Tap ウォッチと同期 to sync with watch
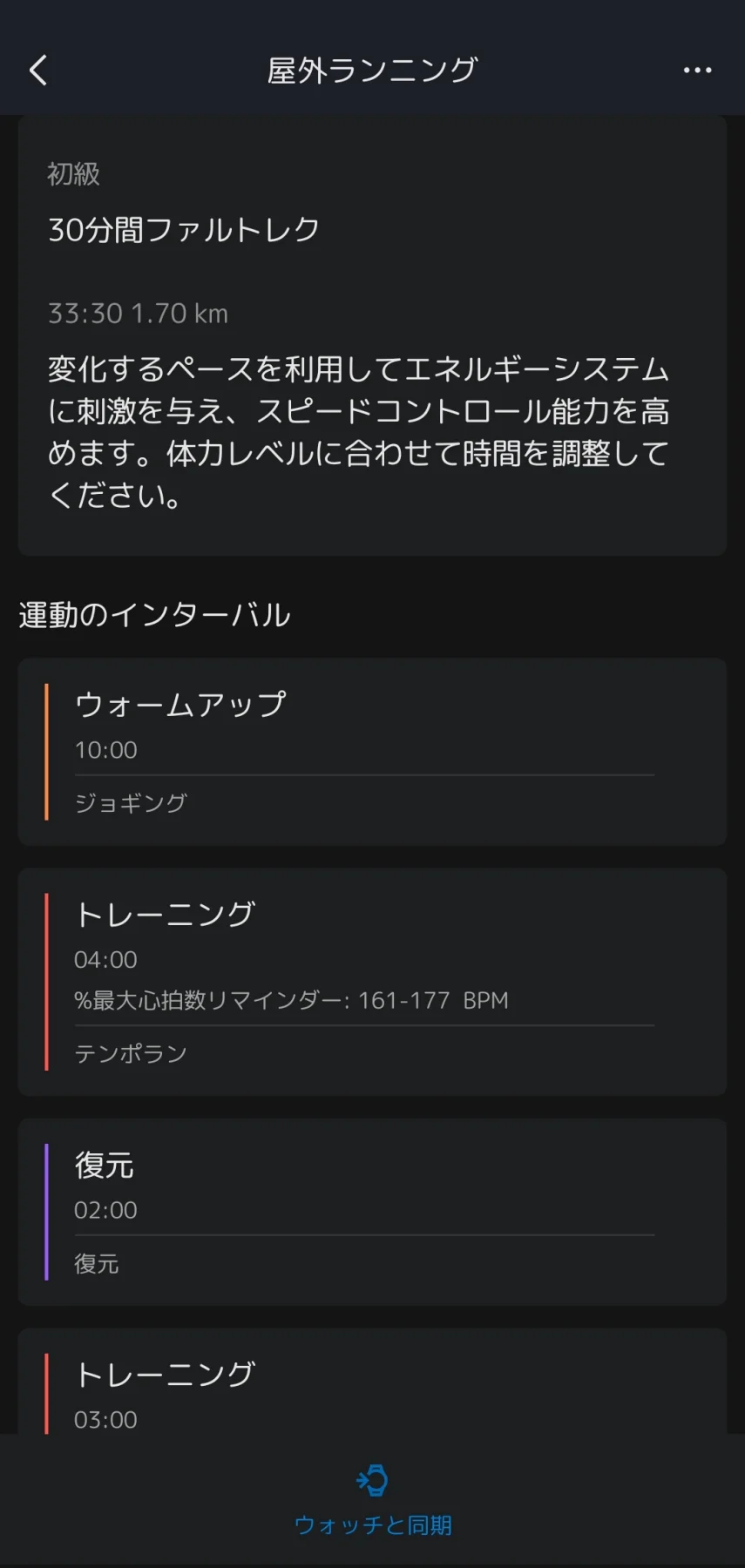The image size is (745, 1568). click(373, 1502)
